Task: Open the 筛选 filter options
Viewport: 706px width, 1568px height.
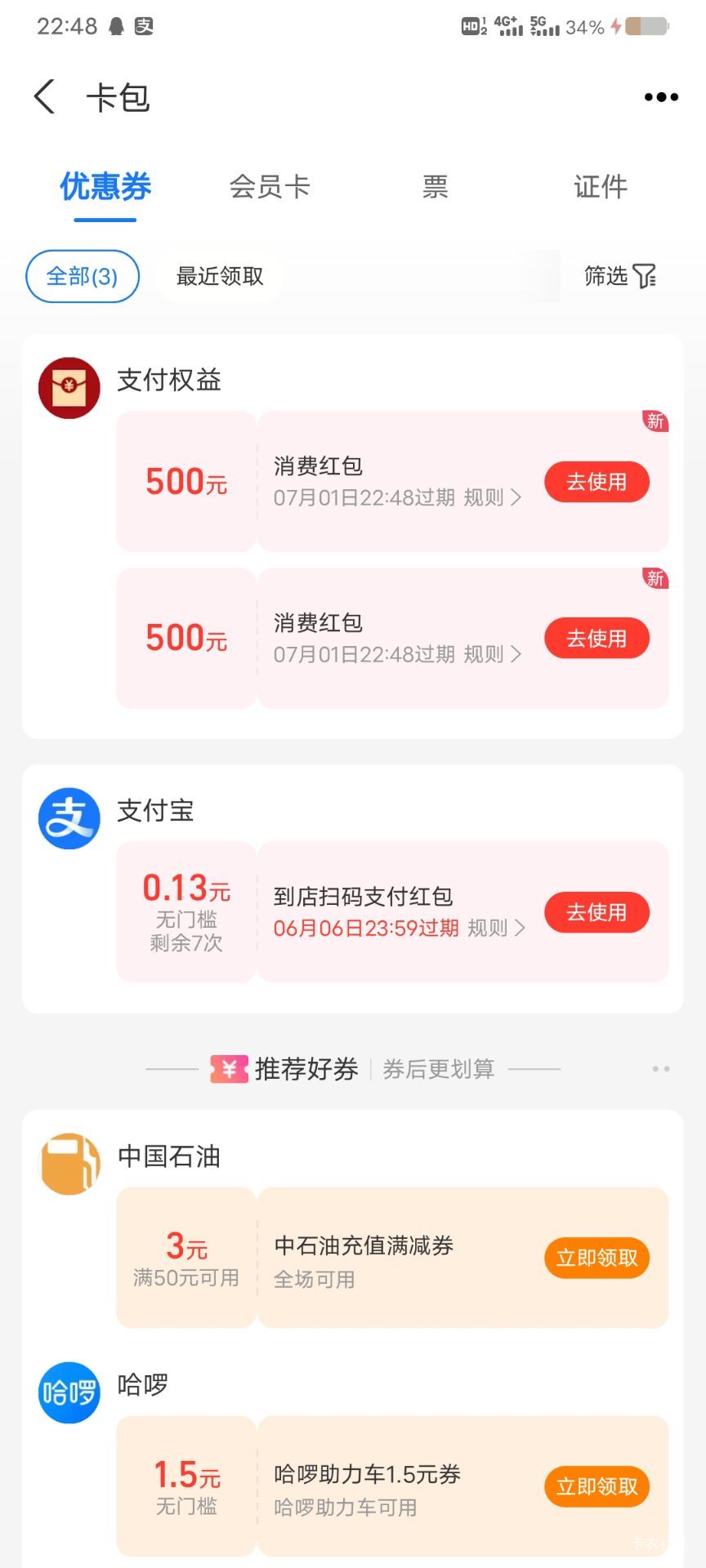Action: tap(621, 276)
